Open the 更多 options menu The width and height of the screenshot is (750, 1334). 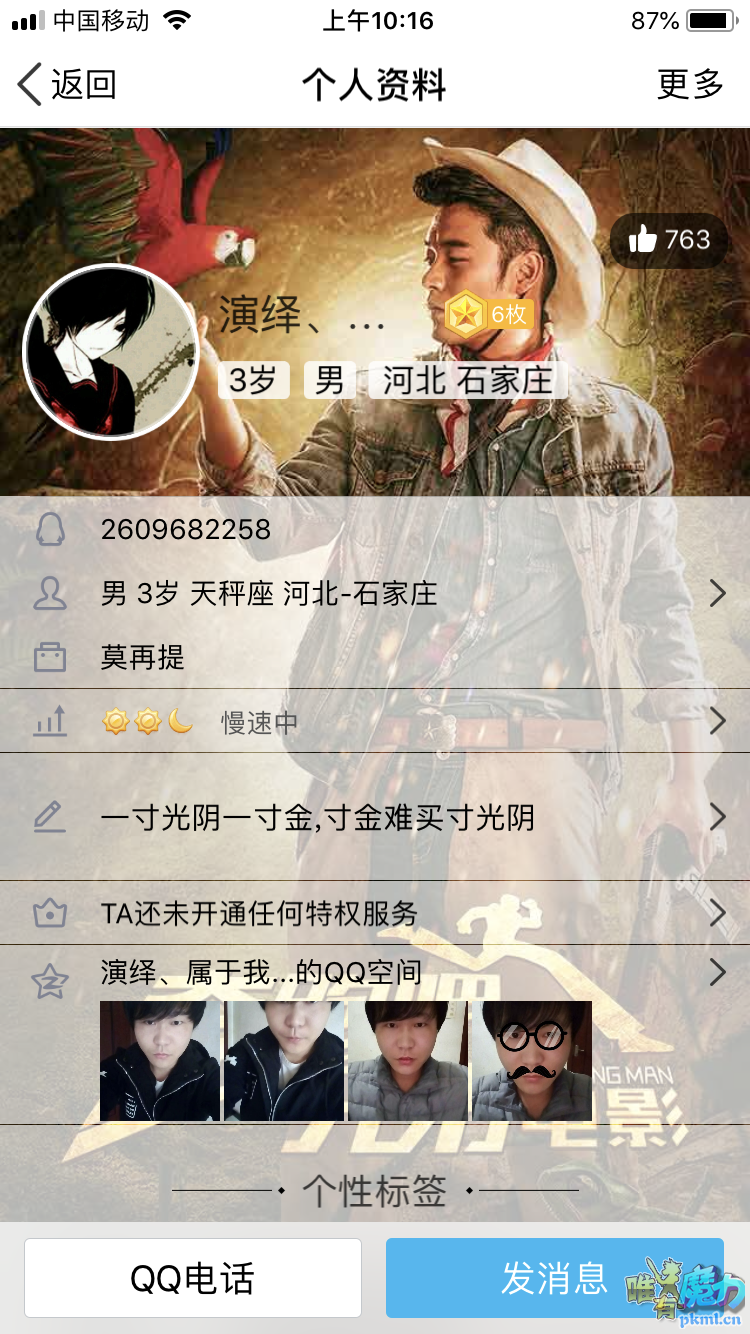[689, 85]
